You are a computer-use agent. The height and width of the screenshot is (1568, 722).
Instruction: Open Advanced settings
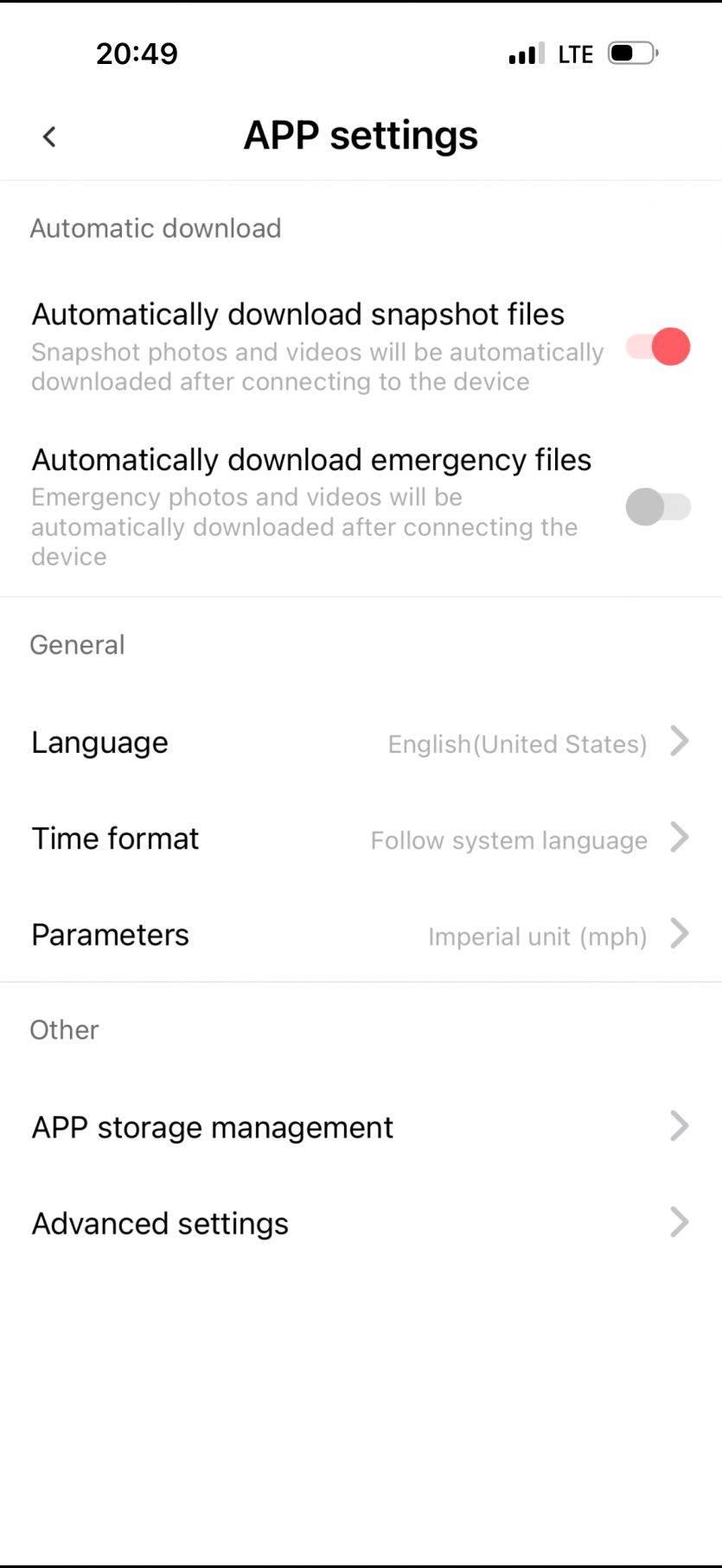[361, 1223]
